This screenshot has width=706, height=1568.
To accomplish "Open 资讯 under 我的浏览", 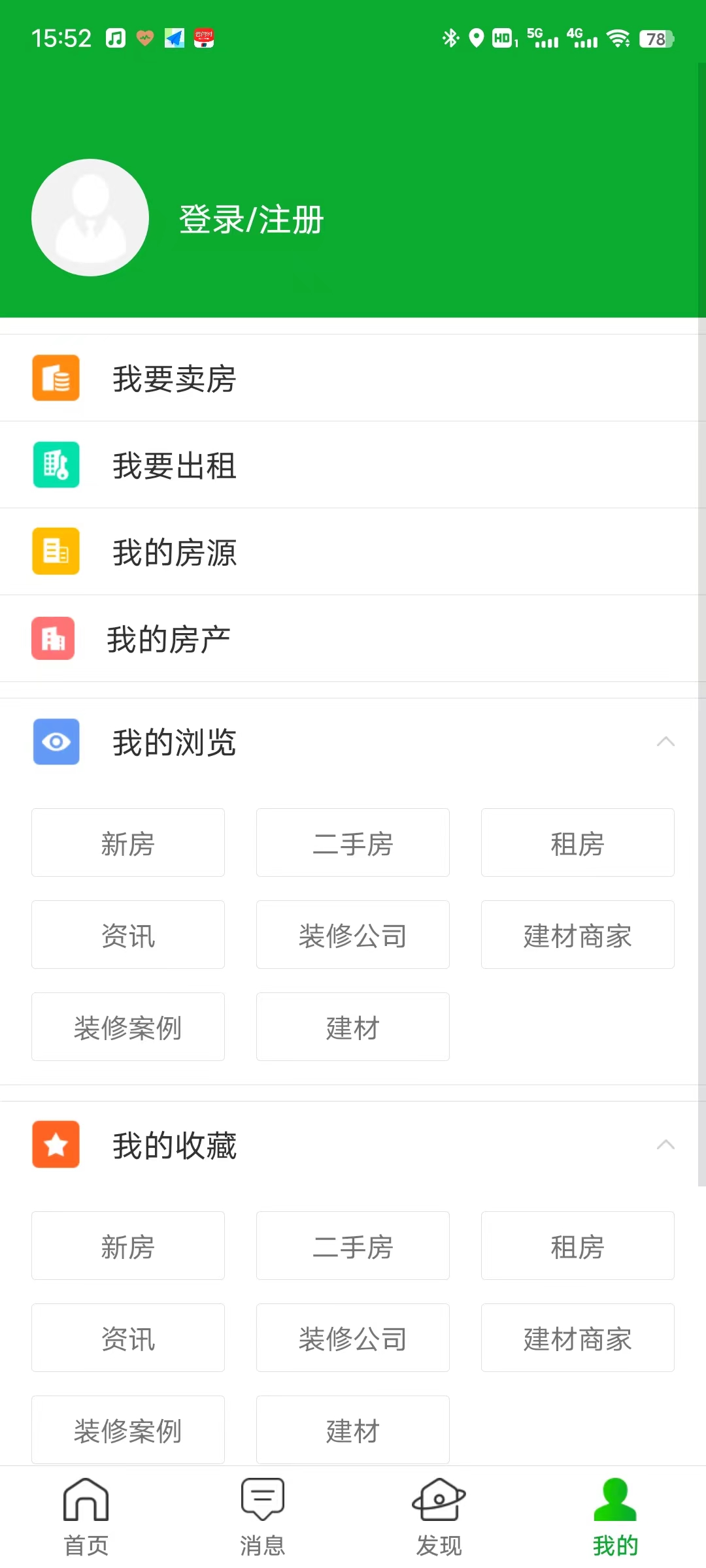I will click(128, 935).
